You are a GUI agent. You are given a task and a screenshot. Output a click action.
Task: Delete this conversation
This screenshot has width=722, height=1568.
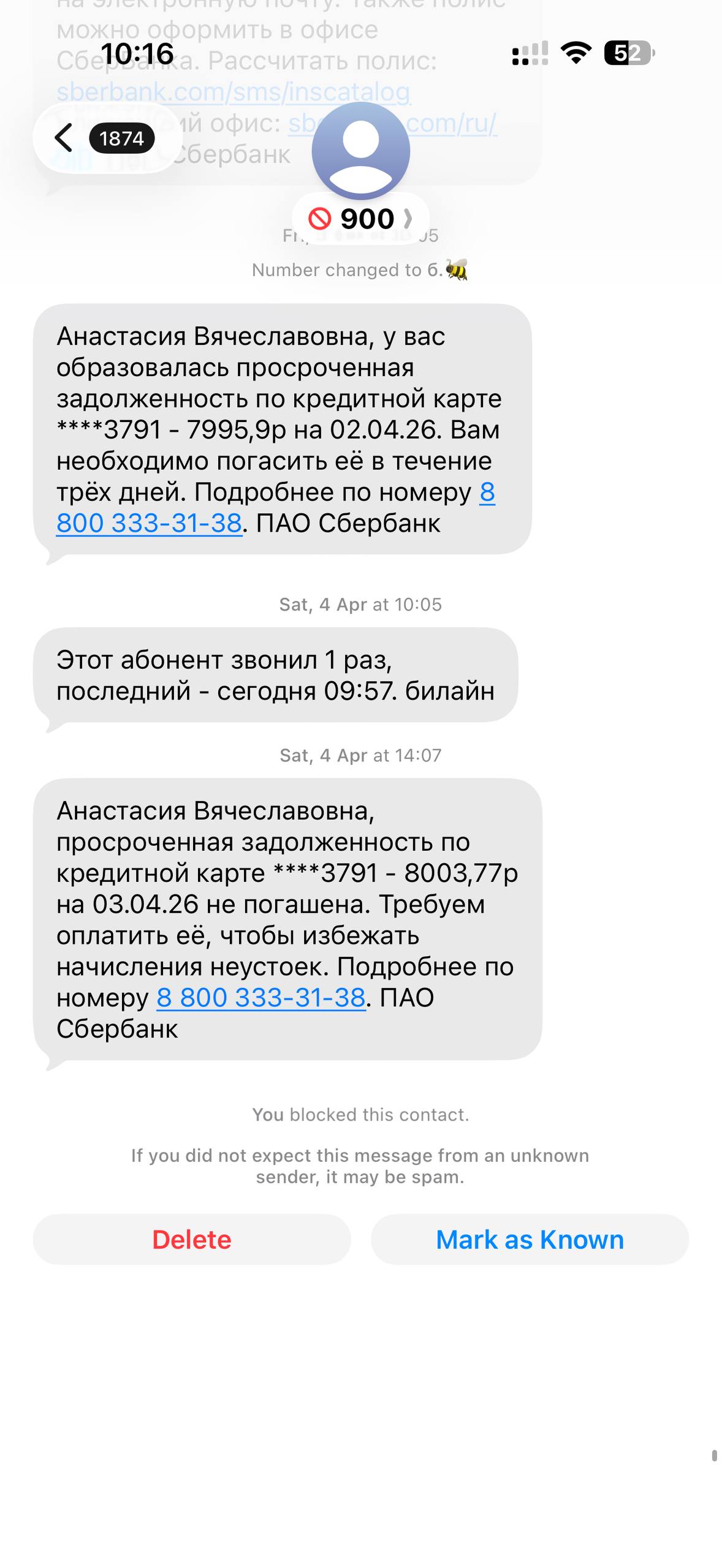192,1239
